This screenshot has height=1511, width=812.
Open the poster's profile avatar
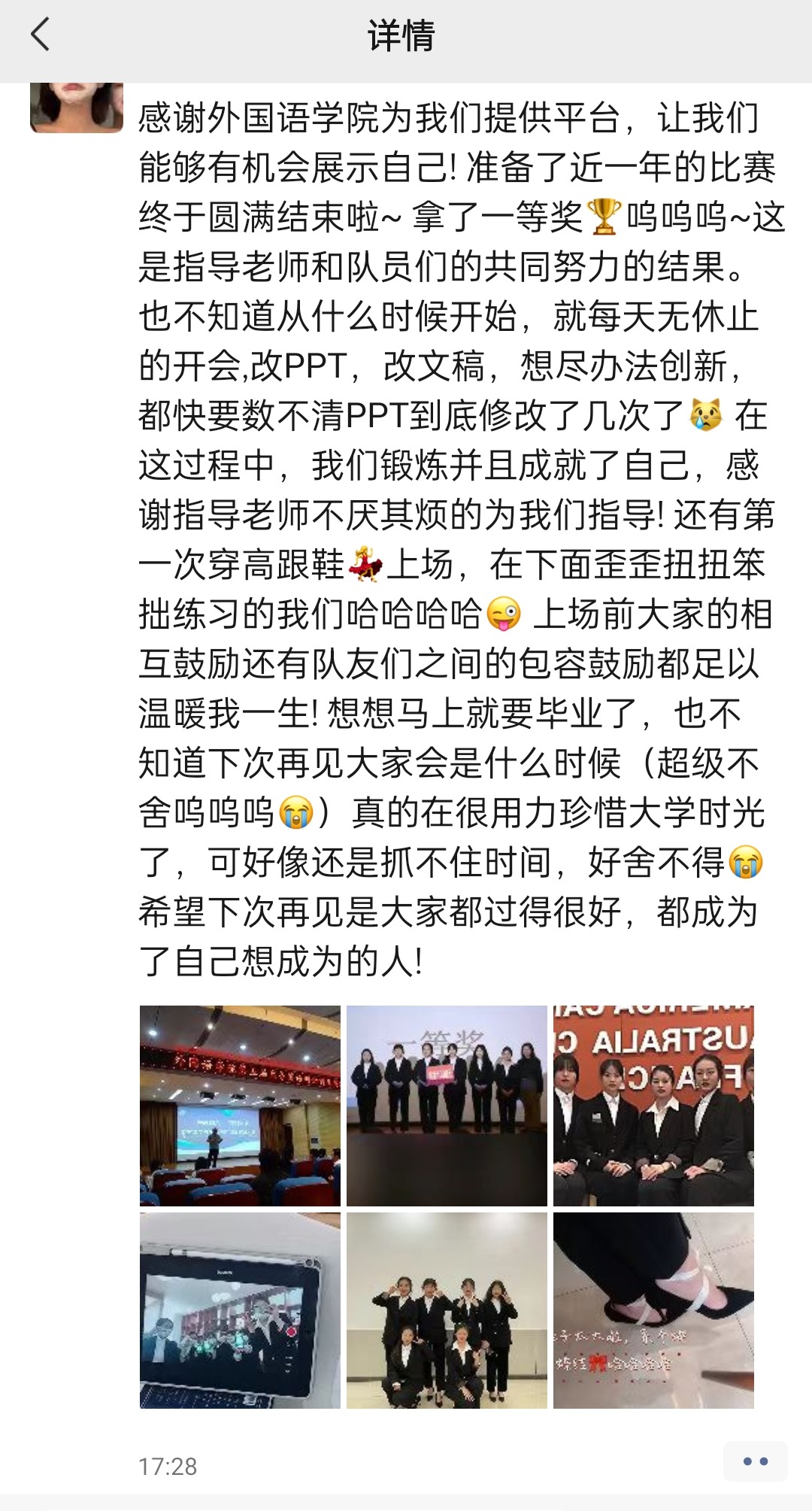pos(76,107)
